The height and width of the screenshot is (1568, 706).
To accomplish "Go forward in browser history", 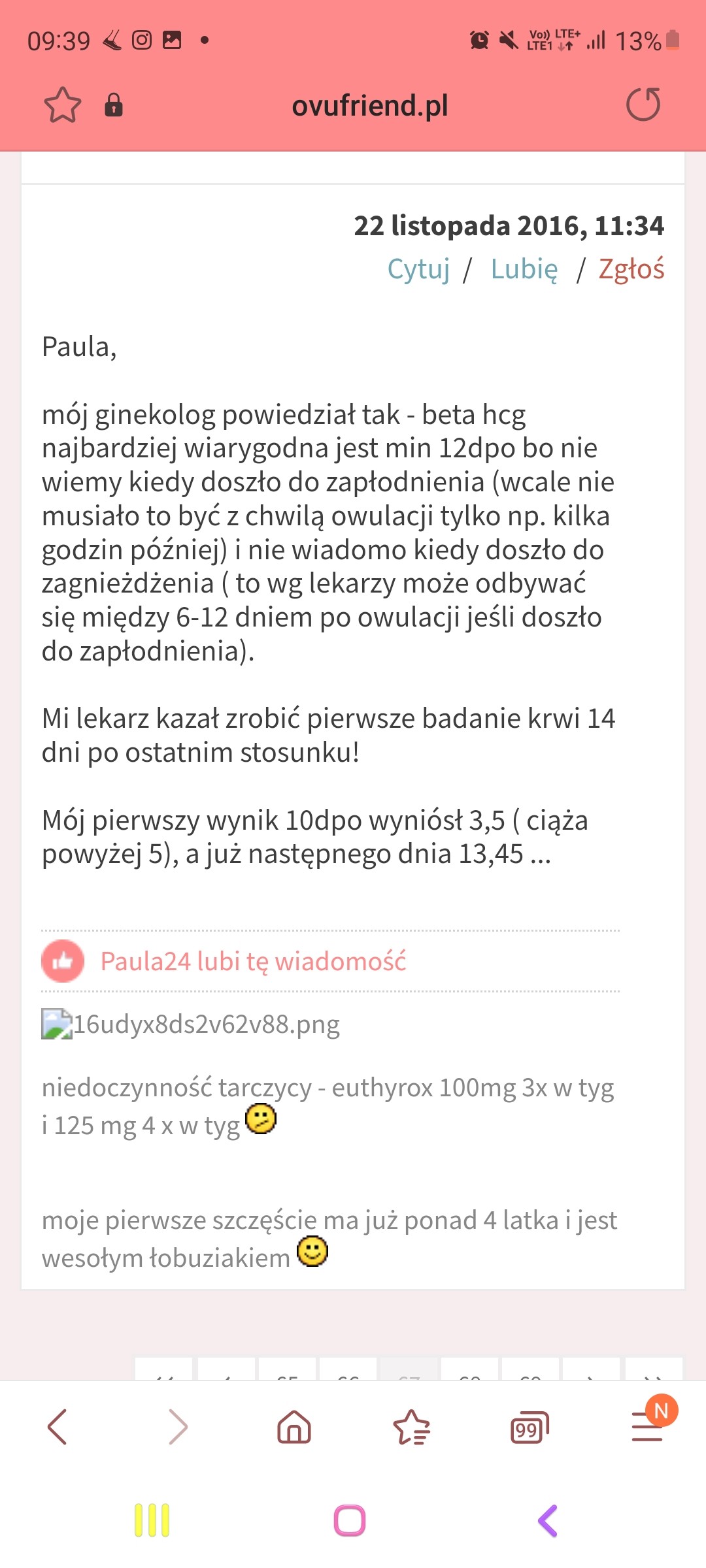I will (x=177, y=1426).
